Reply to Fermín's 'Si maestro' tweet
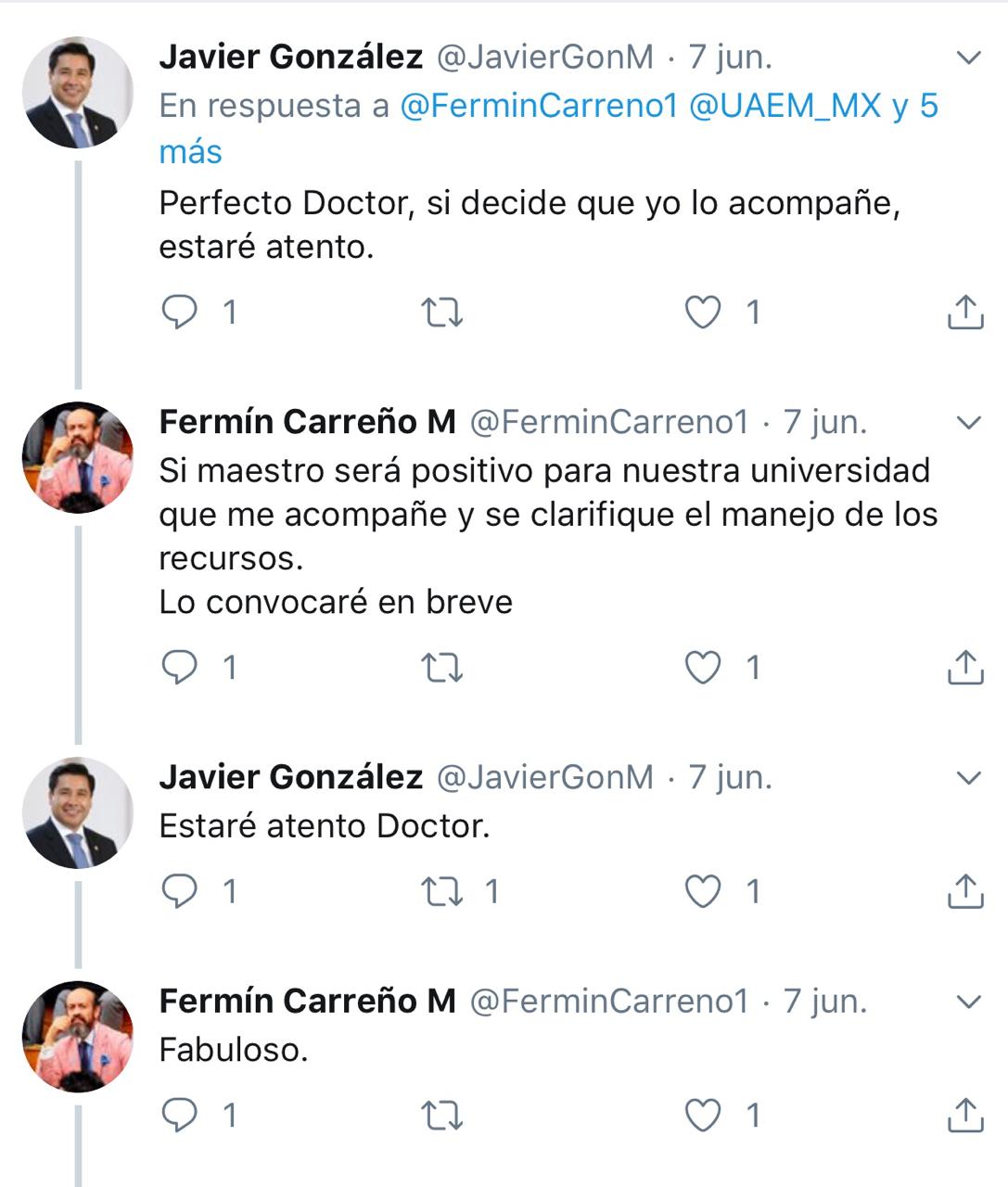Image resolution: width=1008 pixels, height=1187 pixels. point(180,667)
